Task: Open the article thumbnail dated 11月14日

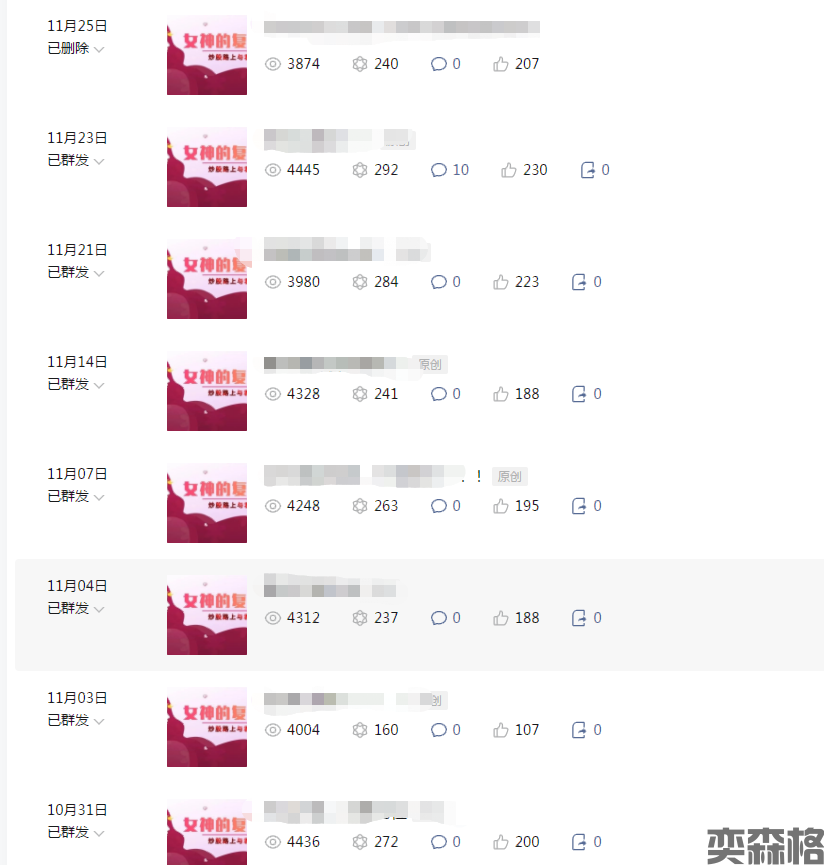Action: click(x=207, y=391)
